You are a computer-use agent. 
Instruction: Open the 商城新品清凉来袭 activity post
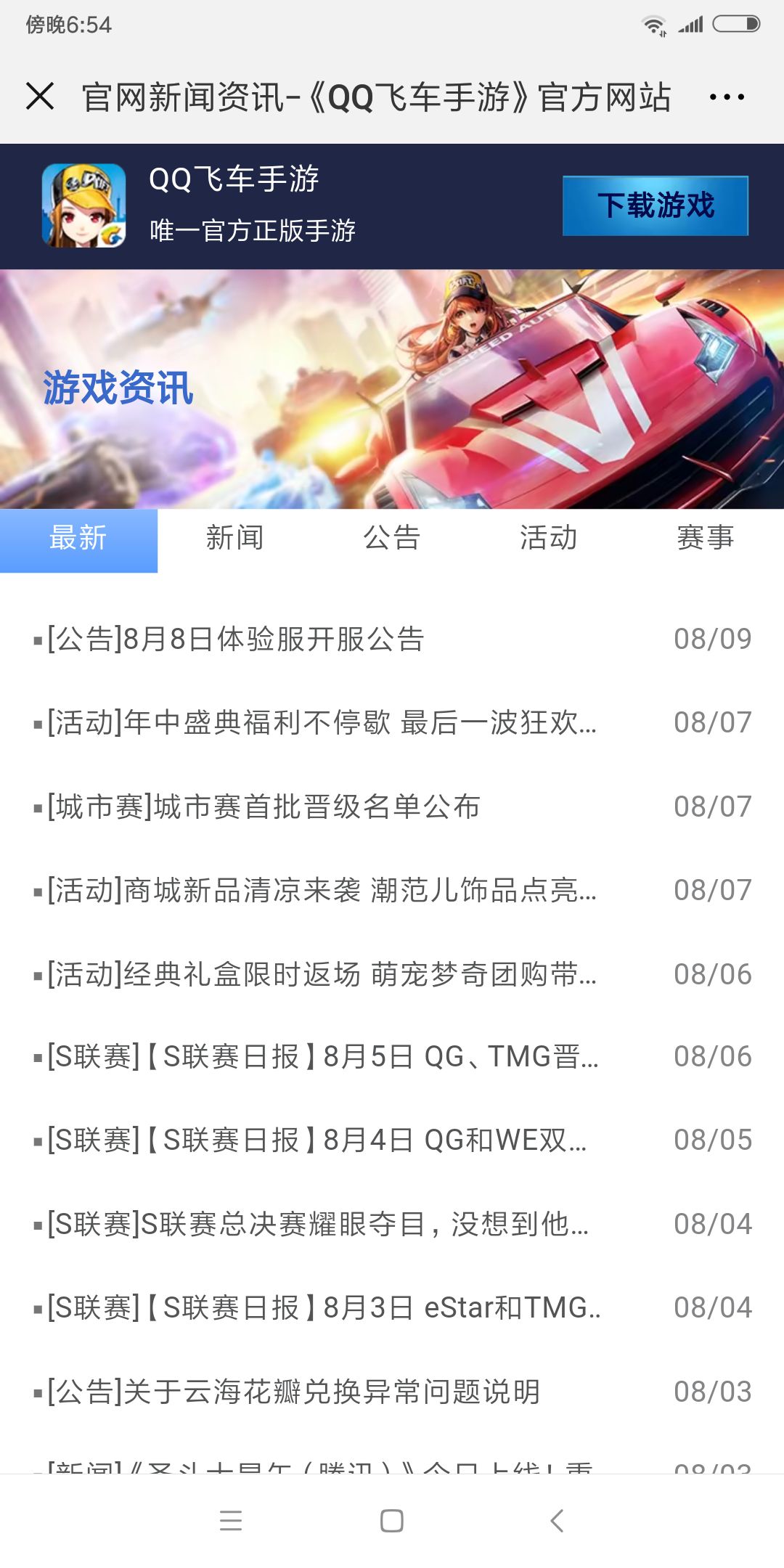(x=392, y=890)
